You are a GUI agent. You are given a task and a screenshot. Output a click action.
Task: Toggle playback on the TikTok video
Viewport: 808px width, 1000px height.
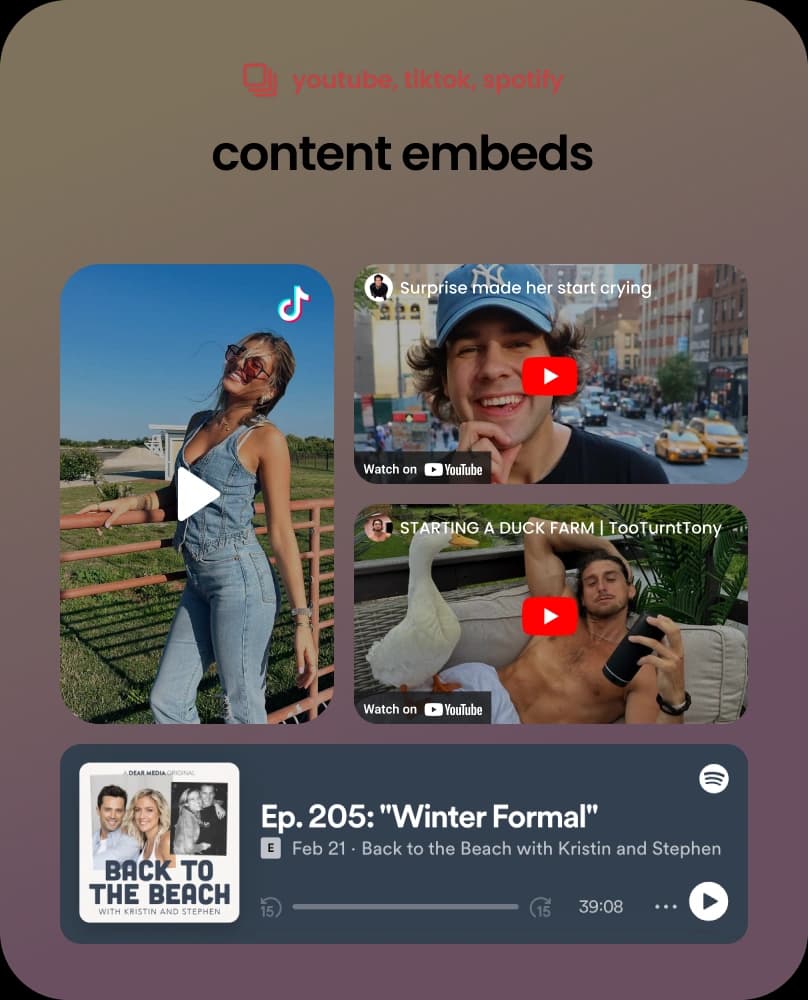click(x=198, y=493)
